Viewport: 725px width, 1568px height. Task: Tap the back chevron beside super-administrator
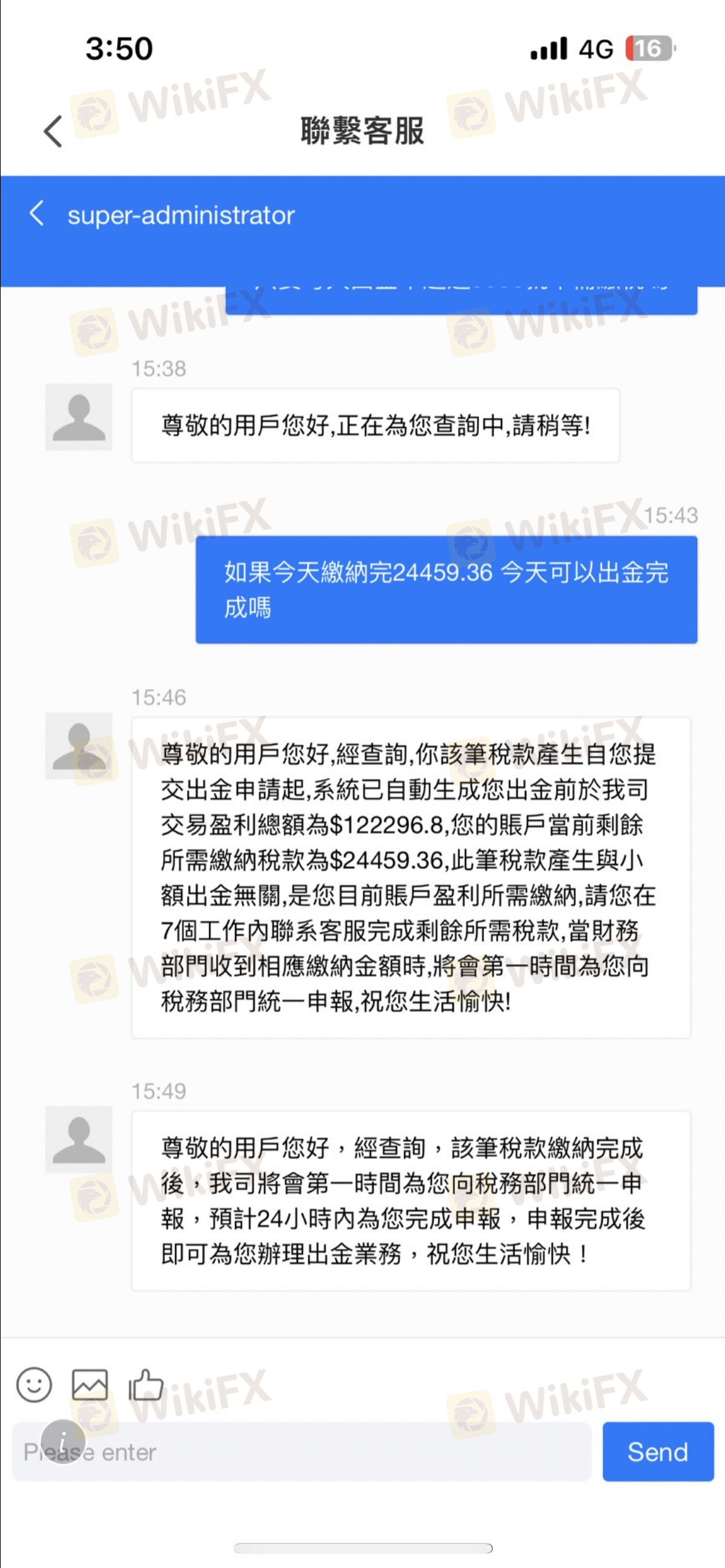coord(37,214)
